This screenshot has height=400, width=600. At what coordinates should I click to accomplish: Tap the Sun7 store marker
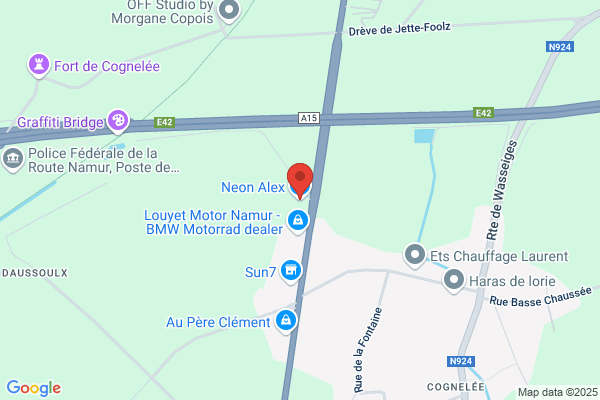coord(291,271)
